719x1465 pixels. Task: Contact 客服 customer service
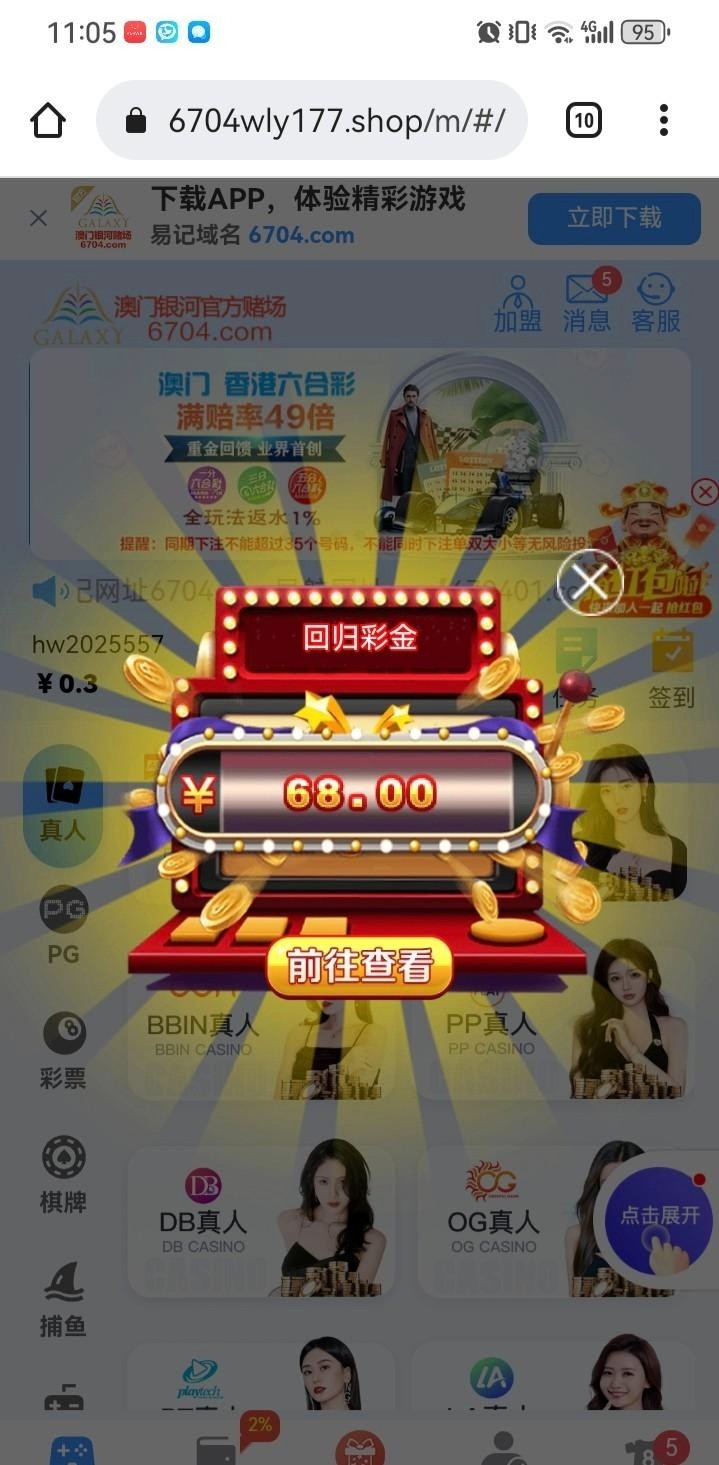coord(656,304)
